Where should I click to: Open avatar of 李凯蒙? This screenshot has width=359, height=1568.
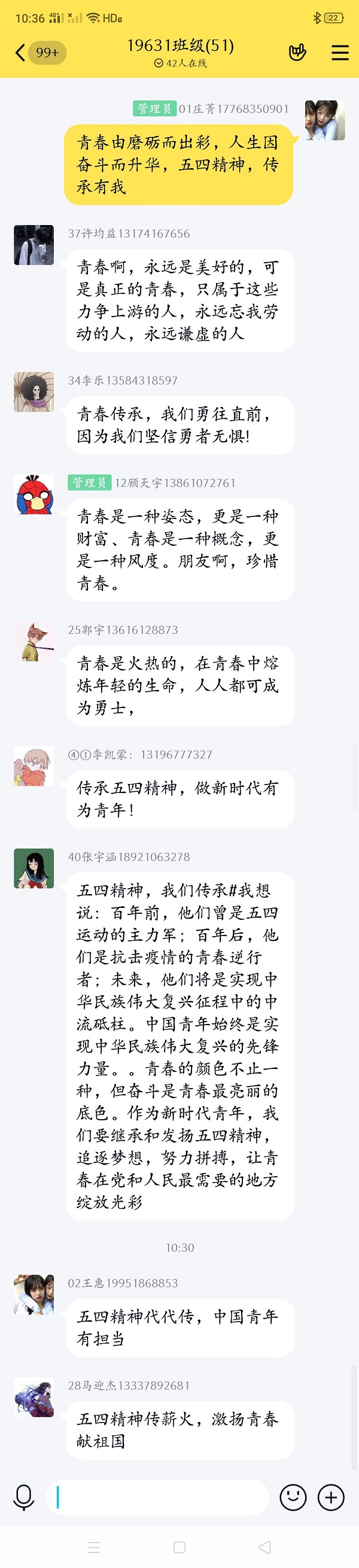(34, 765)
